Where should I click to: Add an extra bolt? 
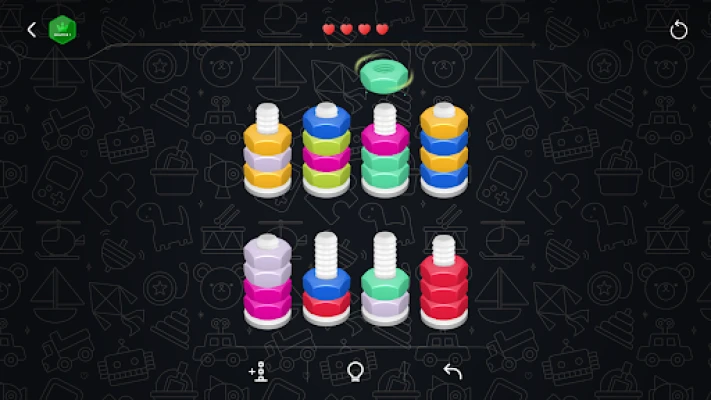pos(258,372)
